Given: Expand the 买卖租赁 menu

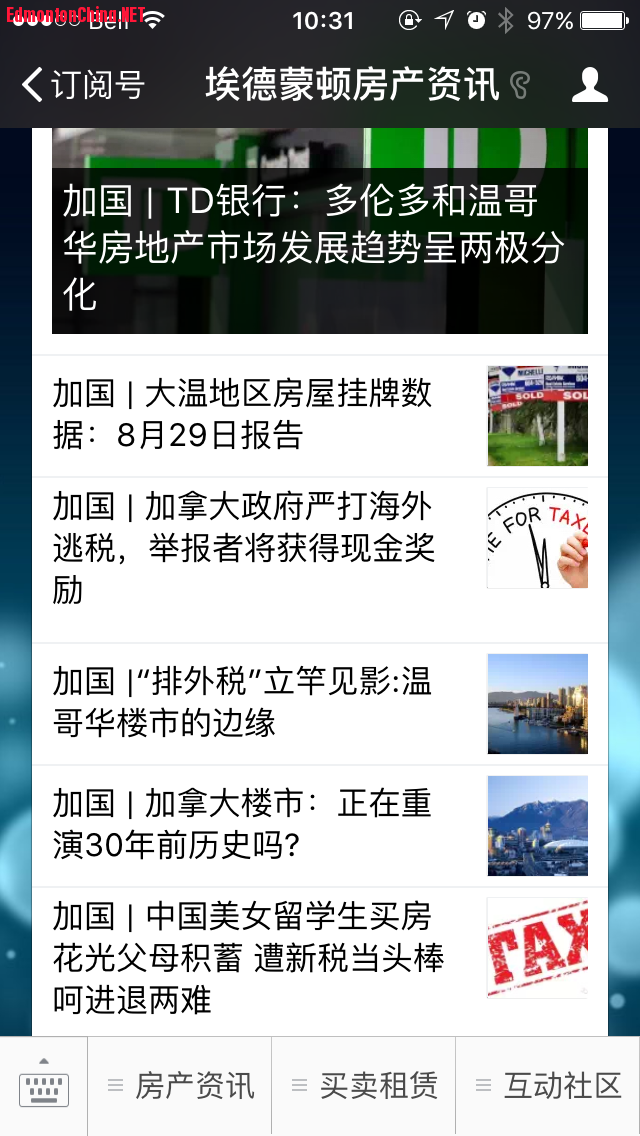Looking at the screenshot, I should (x=364, y=1086).
